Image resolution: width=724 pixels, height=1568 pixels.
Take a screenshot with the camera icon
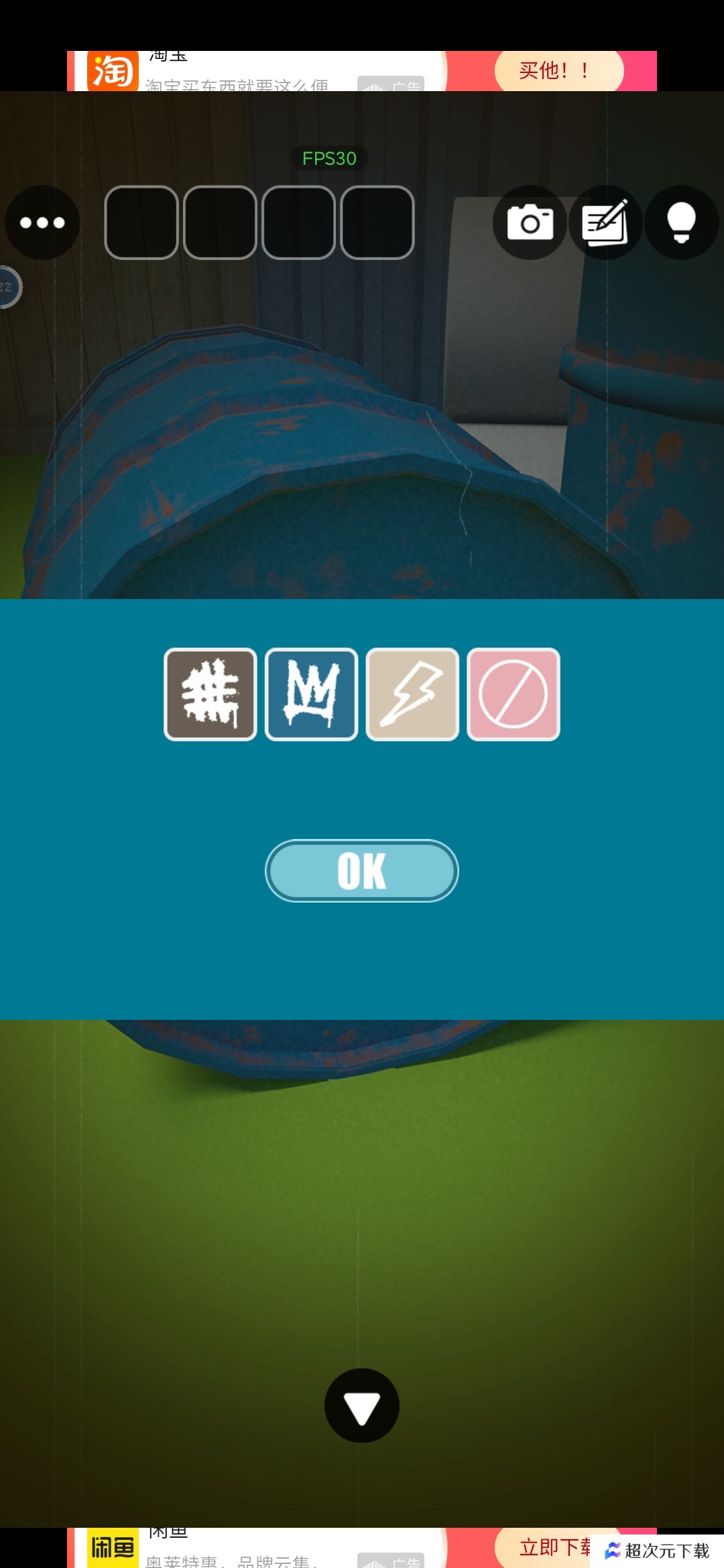(x=530, y=222)
